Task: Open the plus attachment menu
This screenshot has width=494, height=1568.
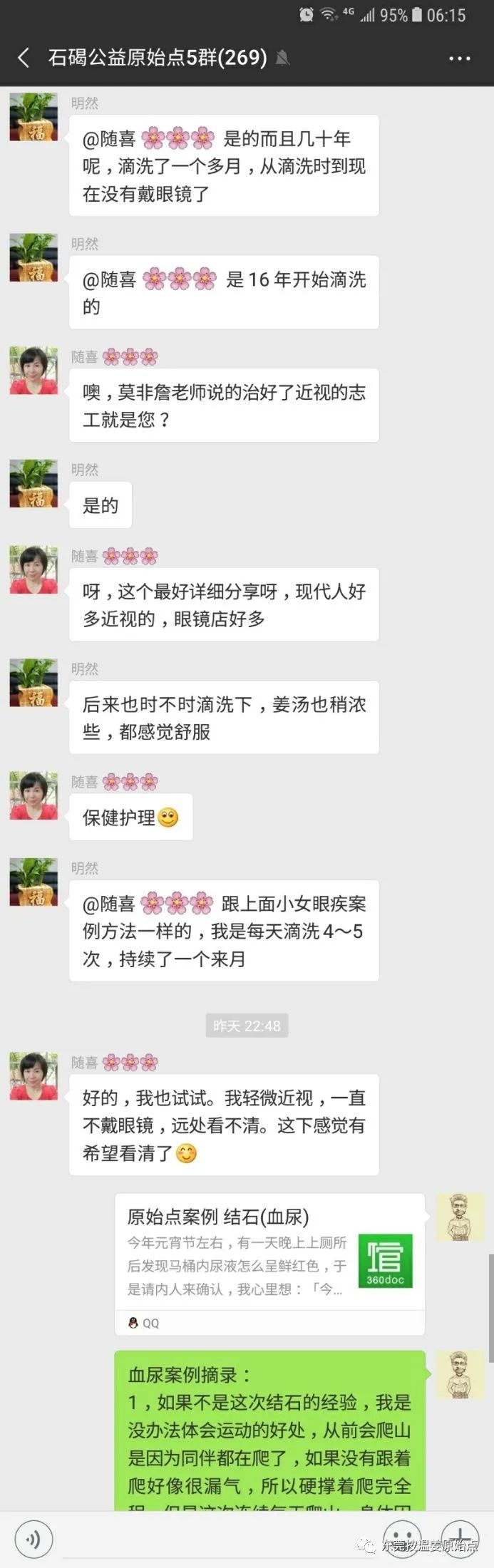Action: [x=460, y=1539]
